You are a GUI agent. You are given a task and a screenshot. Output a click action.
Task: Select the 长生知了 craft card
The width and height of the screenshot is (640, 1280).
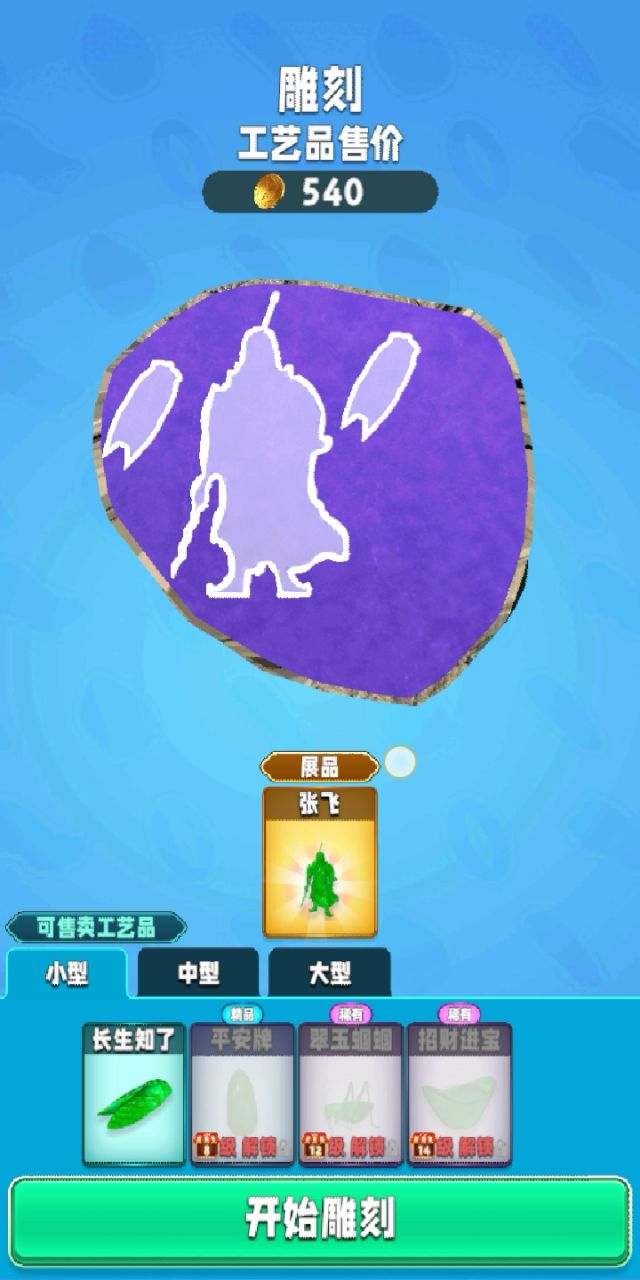(134, 1094)
